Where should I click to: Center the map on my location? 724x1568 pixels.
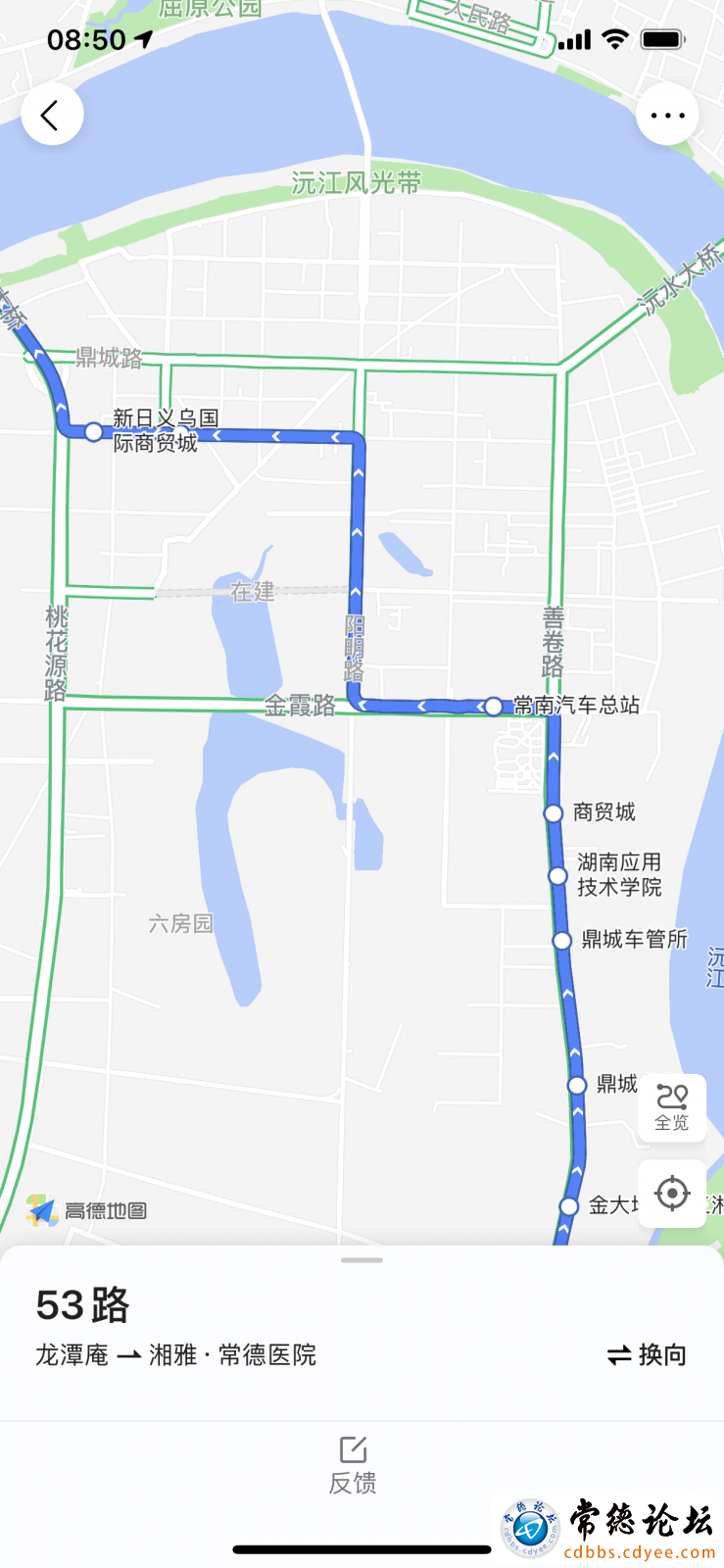[x=672, y=1194]
